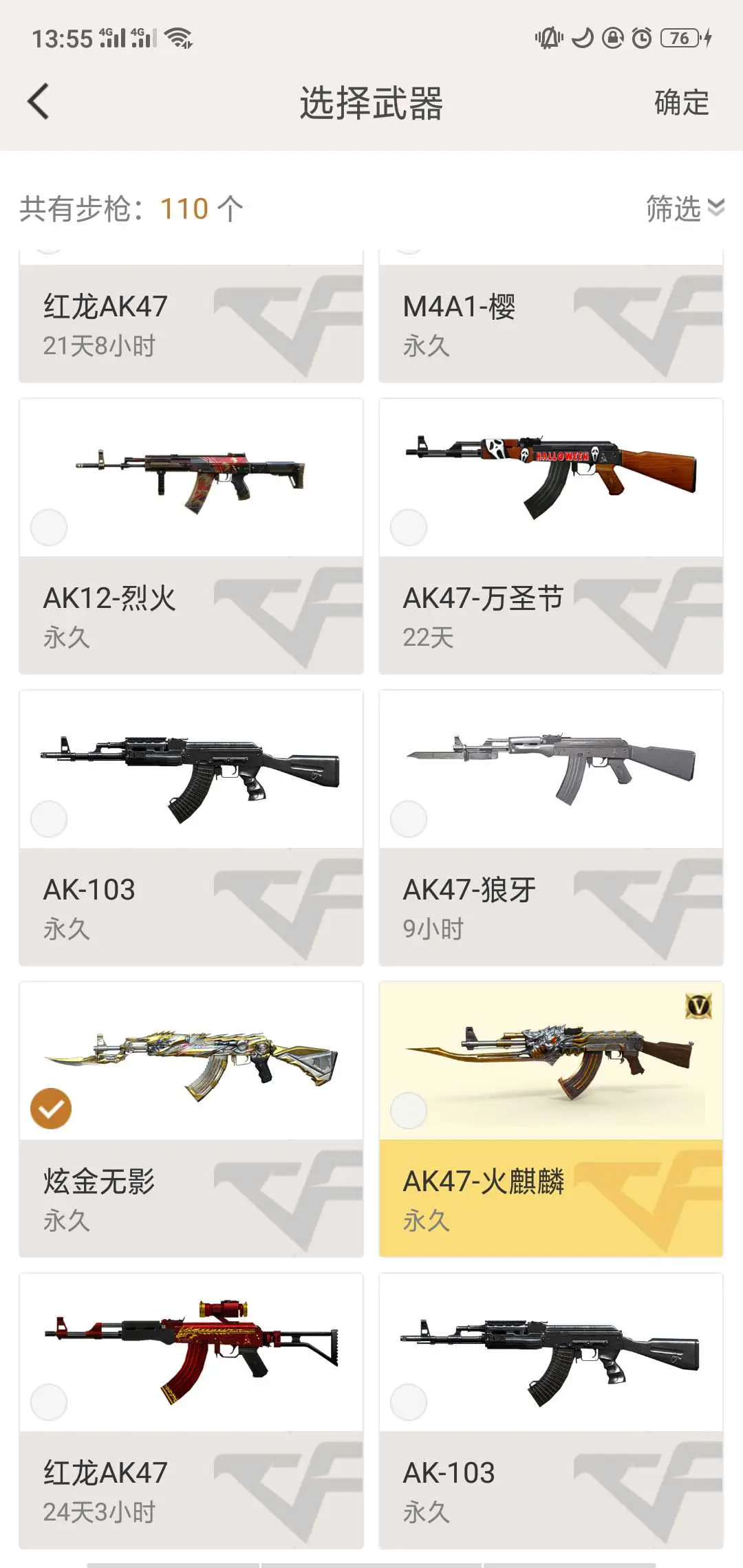Screen dimensions: 743x1568
Task: Tap the 红龙AK47 card with 21天8小时
Action: [191, 316]
